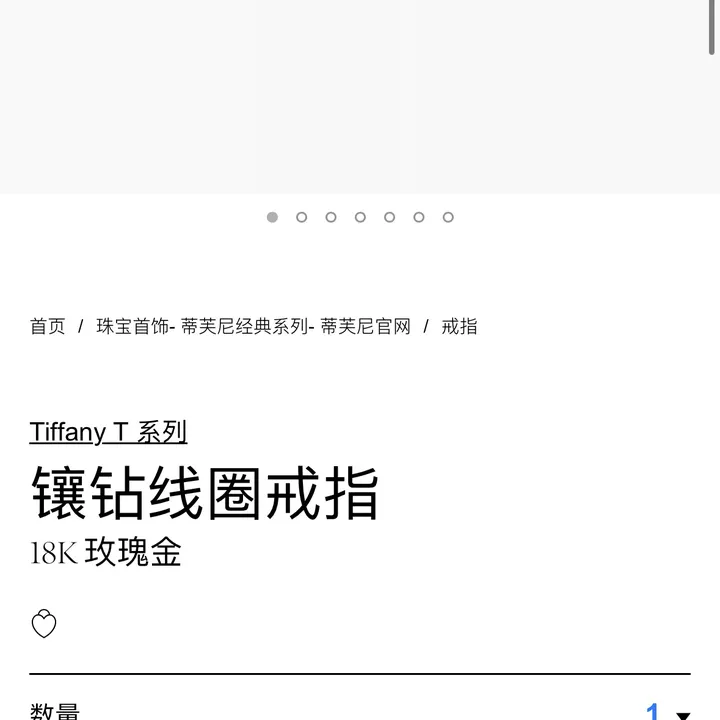Jump to the second product image dot
Viewport: 720px width, 720px height.
coord(301,217)
